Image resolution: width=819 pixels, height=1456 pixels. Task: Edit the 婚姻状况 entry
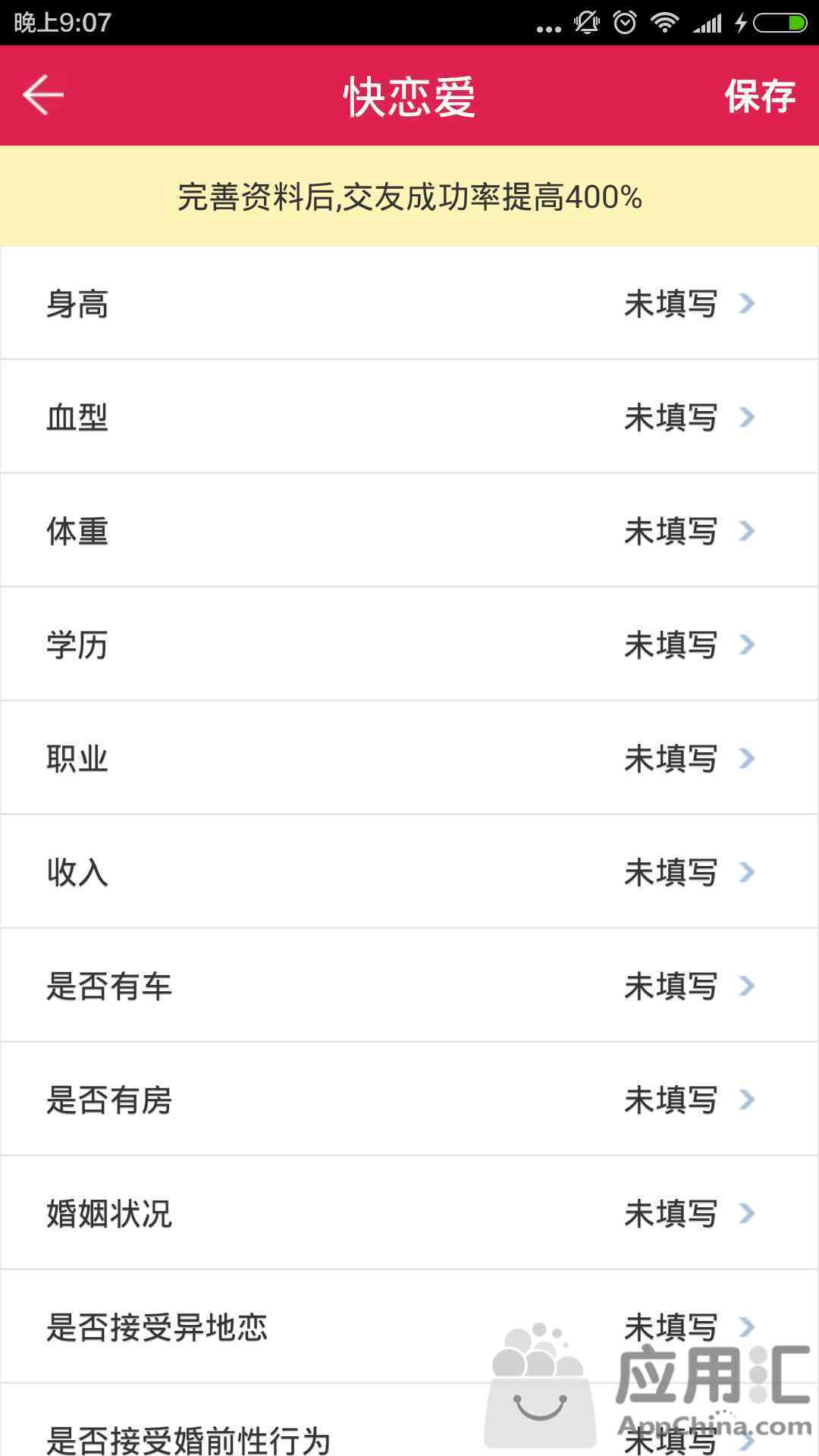(409, 1213)
